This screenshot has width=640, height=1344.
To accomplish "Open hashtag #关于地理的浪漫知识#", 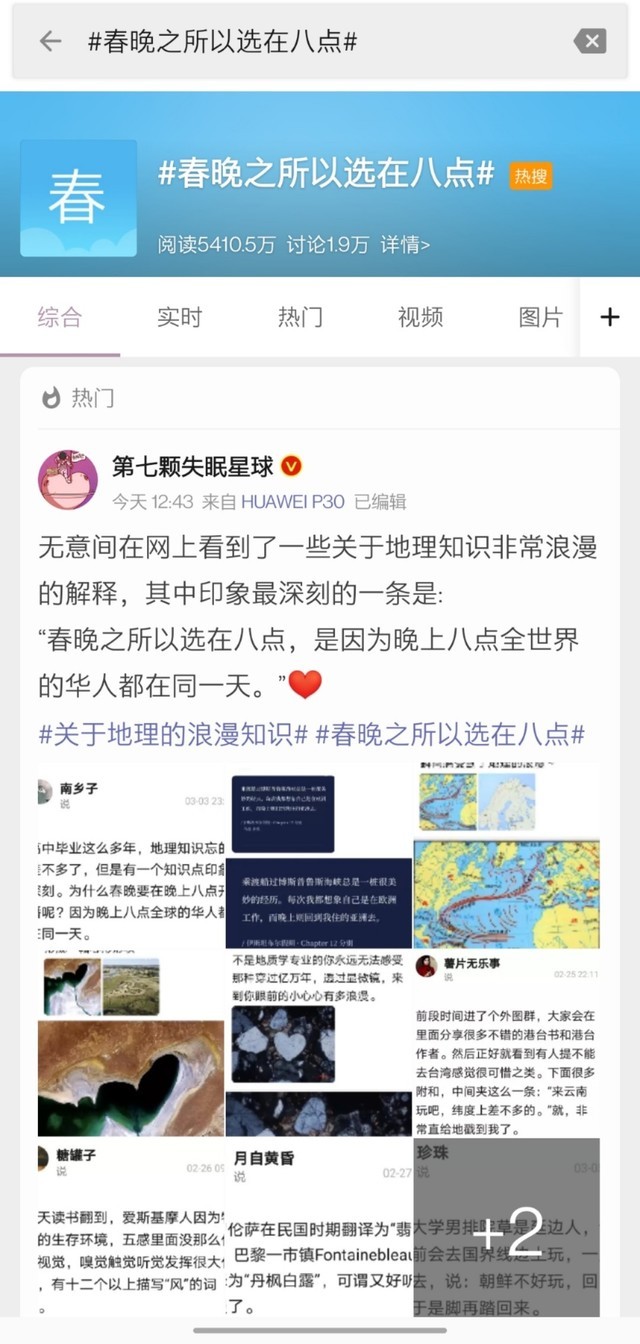I will (172, 733).
